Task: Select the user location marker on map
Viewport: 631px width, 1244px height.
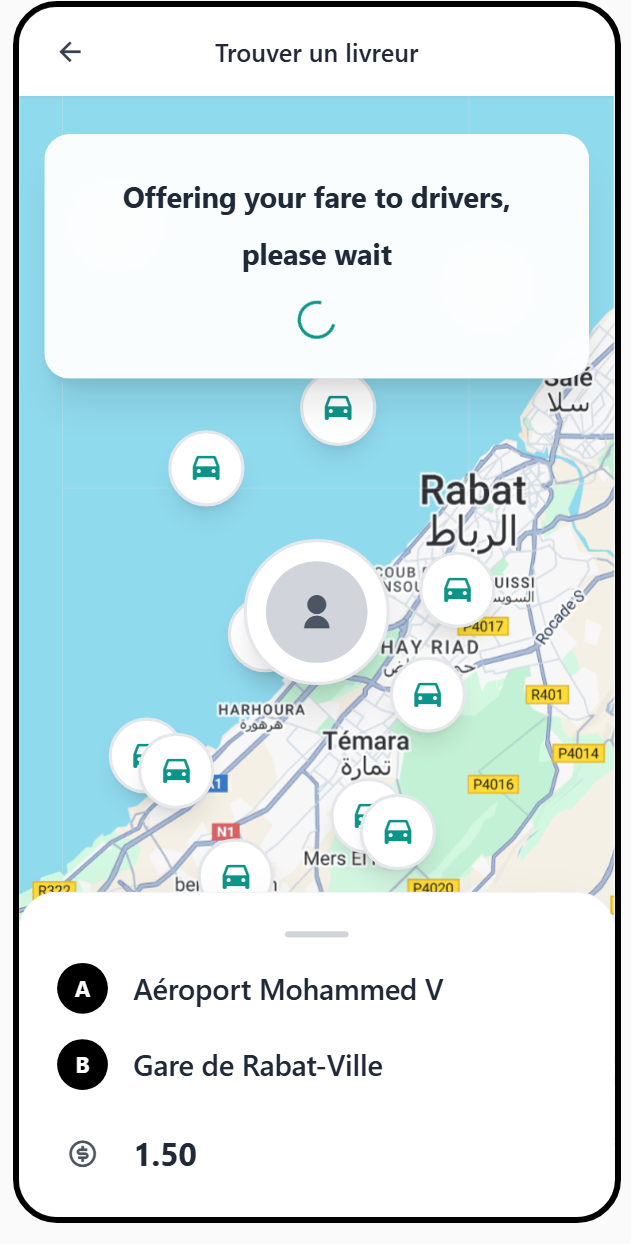Action: click(x=316, y=612)
